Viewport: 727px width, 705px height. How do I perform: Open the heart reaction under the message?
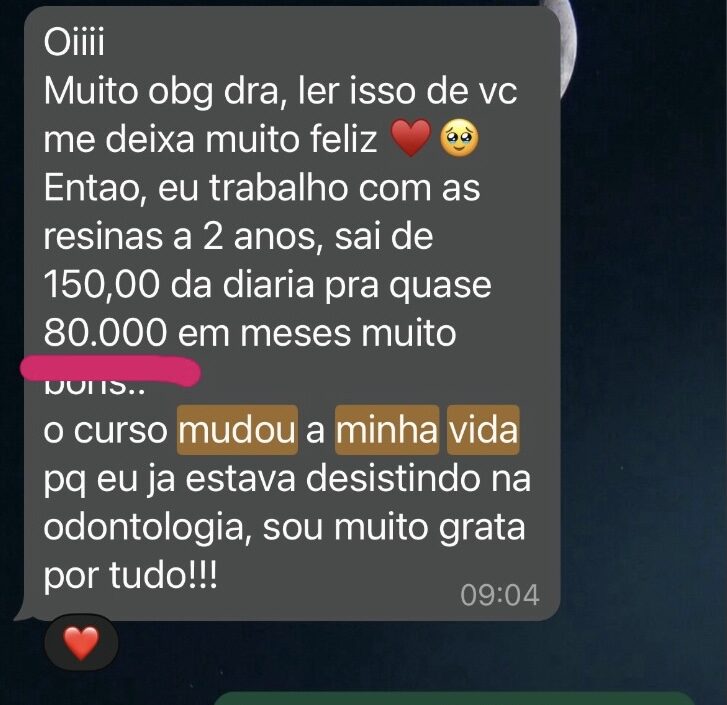[81, 643]
